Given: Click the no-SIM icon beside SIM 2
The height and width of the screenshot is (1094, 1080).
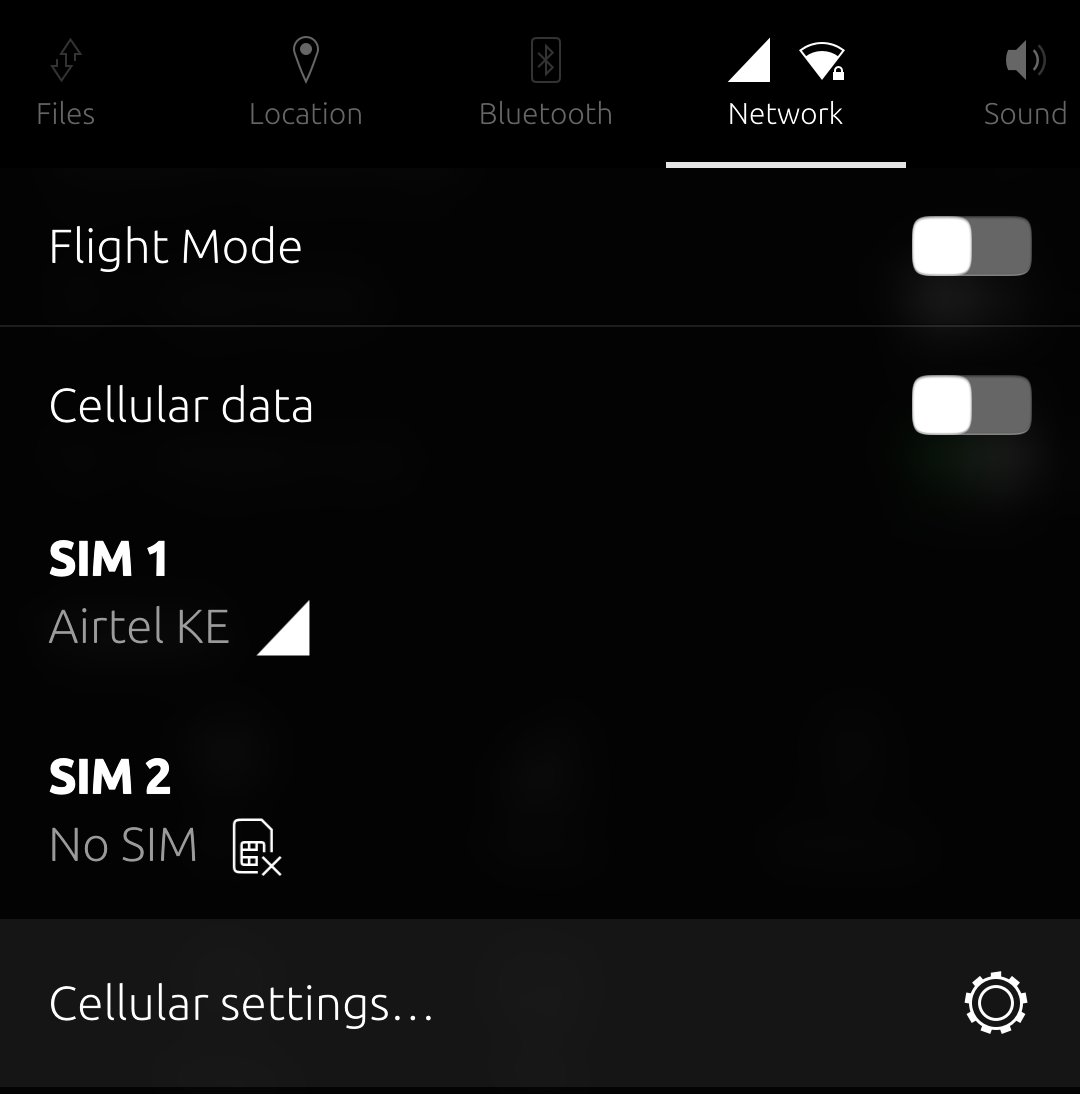Looking at the screenshot, I should (255, 847).
